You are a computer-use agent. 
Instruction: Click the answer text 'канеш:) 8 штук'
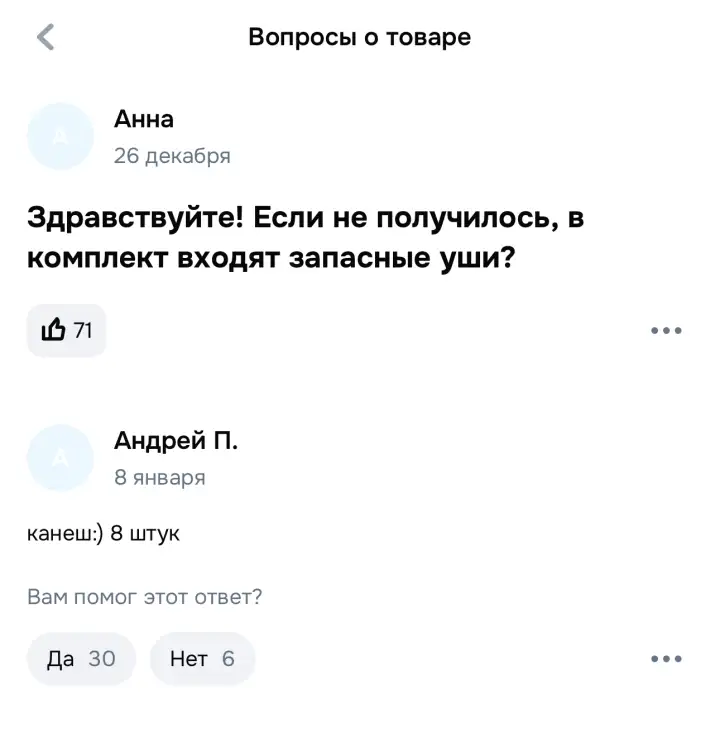[x=103, y=533]
